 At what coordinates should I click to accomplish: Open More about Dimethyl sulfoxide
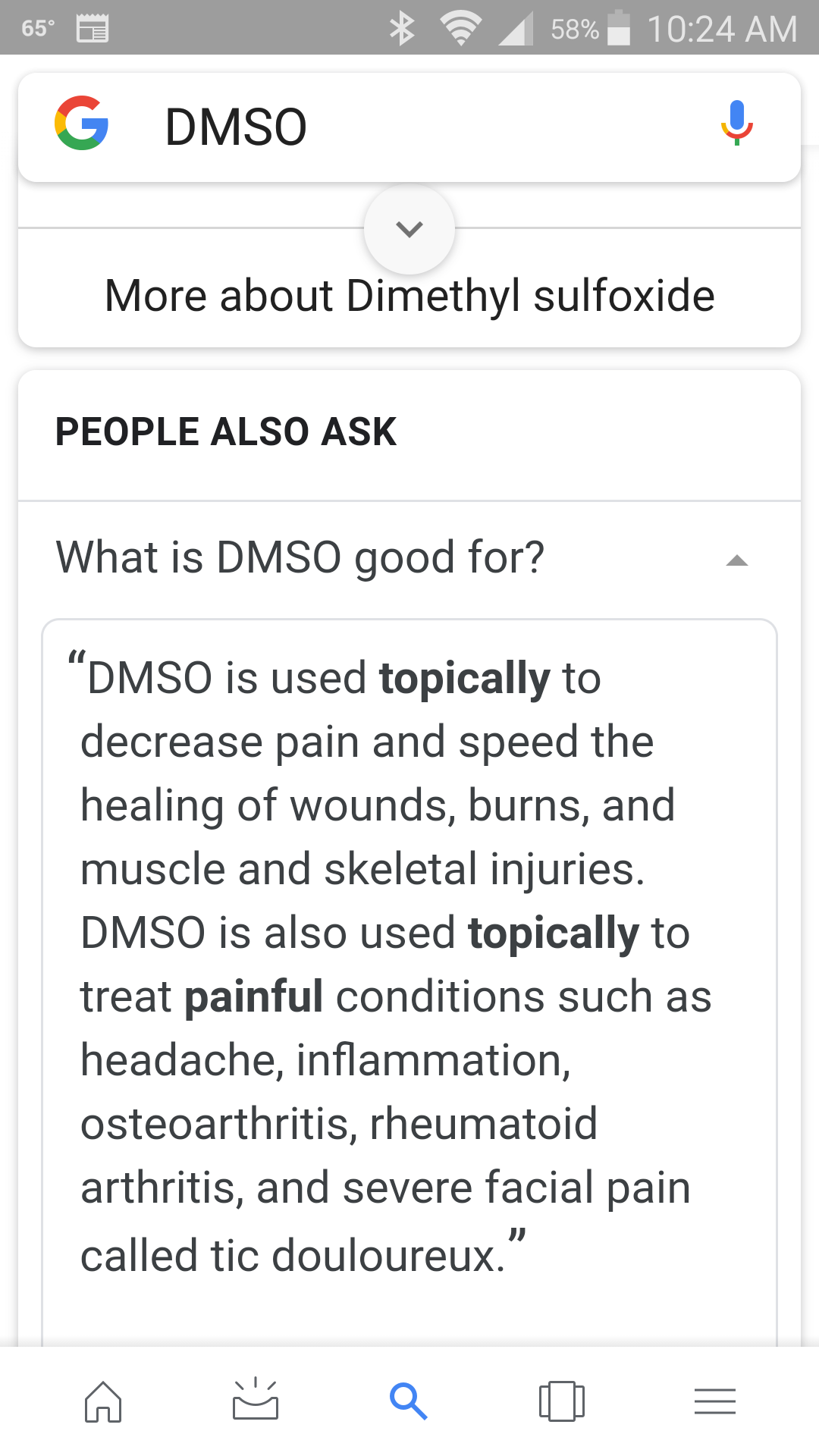pos(409,296)
